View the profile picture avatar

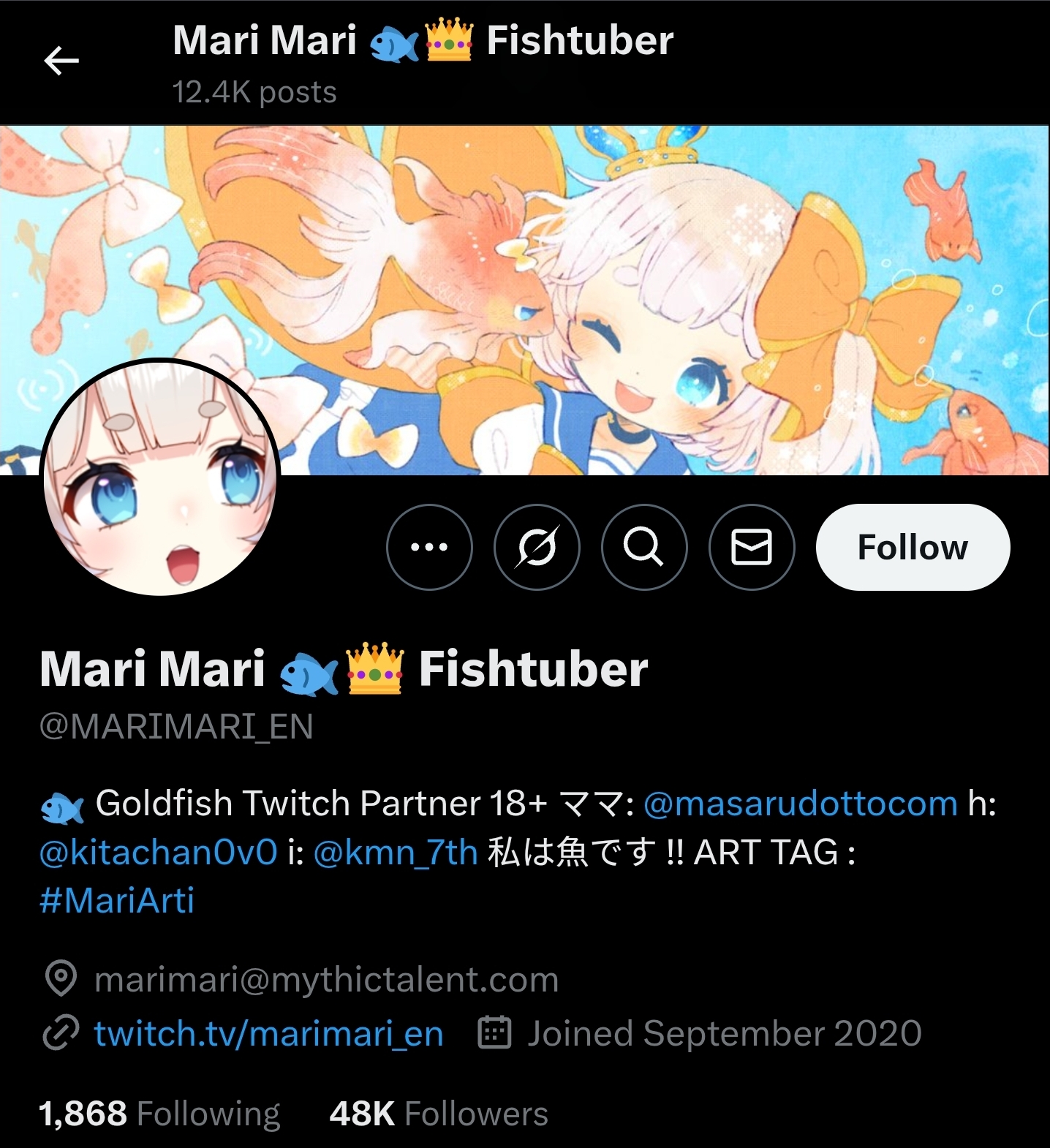click(160, 478)
